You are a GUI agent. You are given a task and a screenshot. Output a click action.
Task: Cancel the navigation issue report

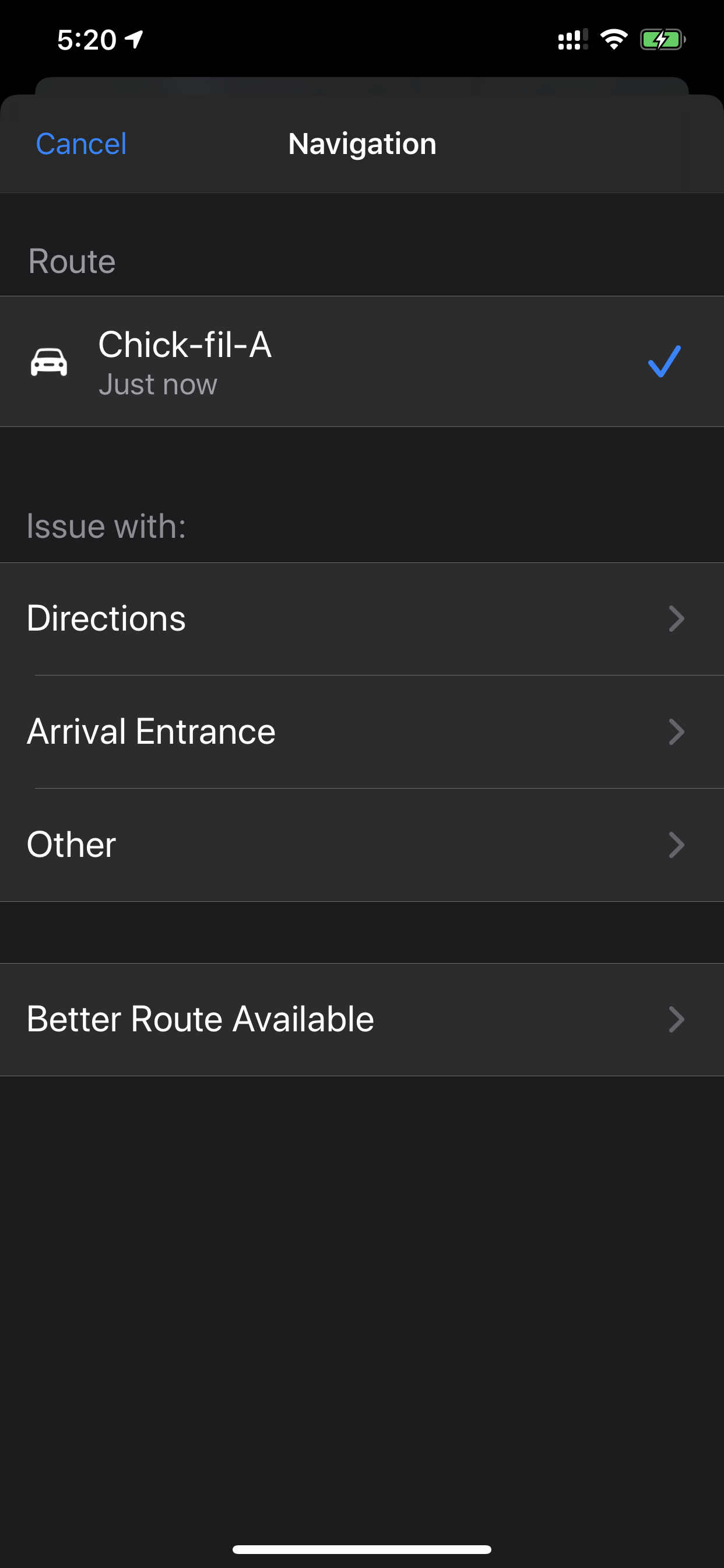pos(81,144)
